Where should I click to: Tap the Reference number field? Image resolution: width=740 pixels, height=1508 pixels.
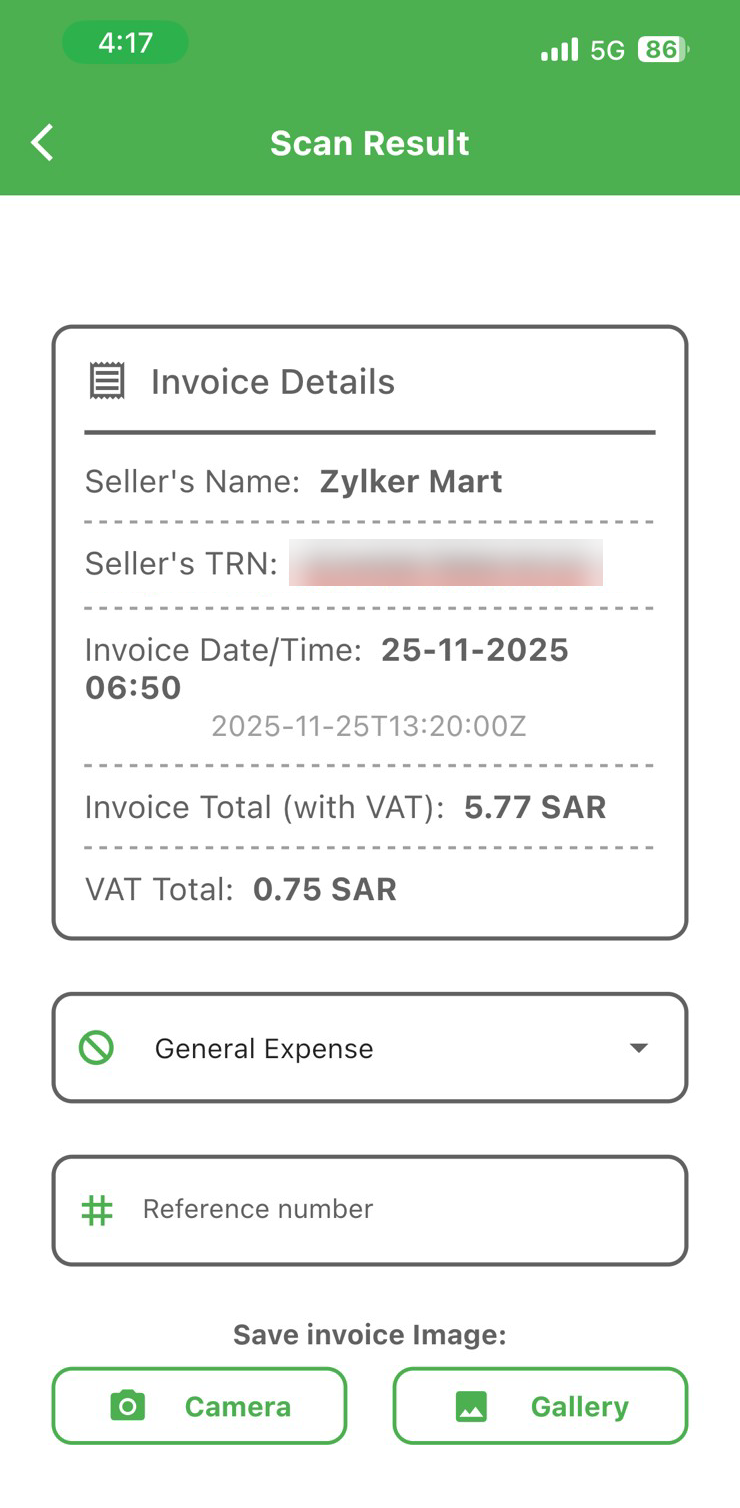click(x=369, y=1210)
